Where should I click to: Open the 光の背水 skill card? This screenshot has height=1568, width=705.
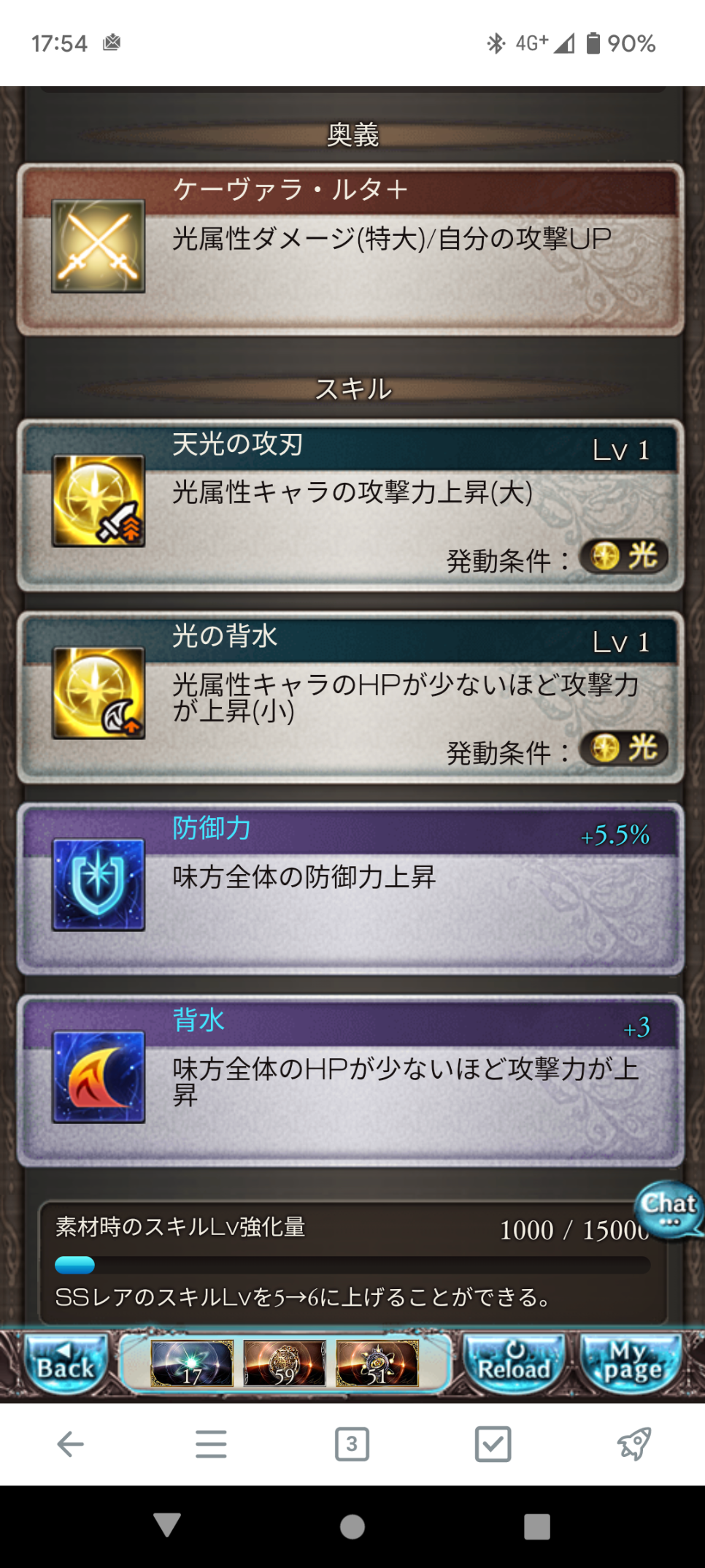350,697
